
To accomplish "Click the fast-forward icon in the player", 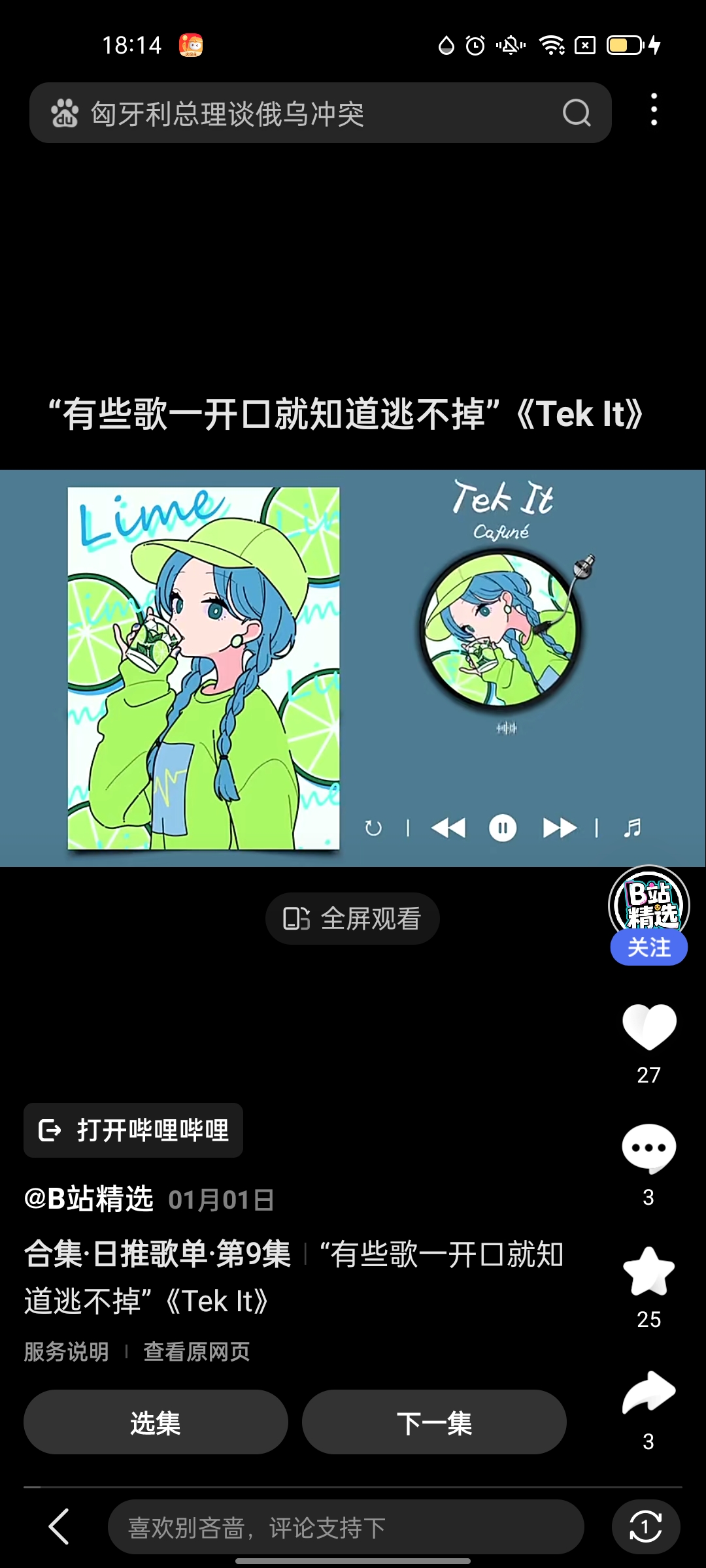I will [559, 827].
